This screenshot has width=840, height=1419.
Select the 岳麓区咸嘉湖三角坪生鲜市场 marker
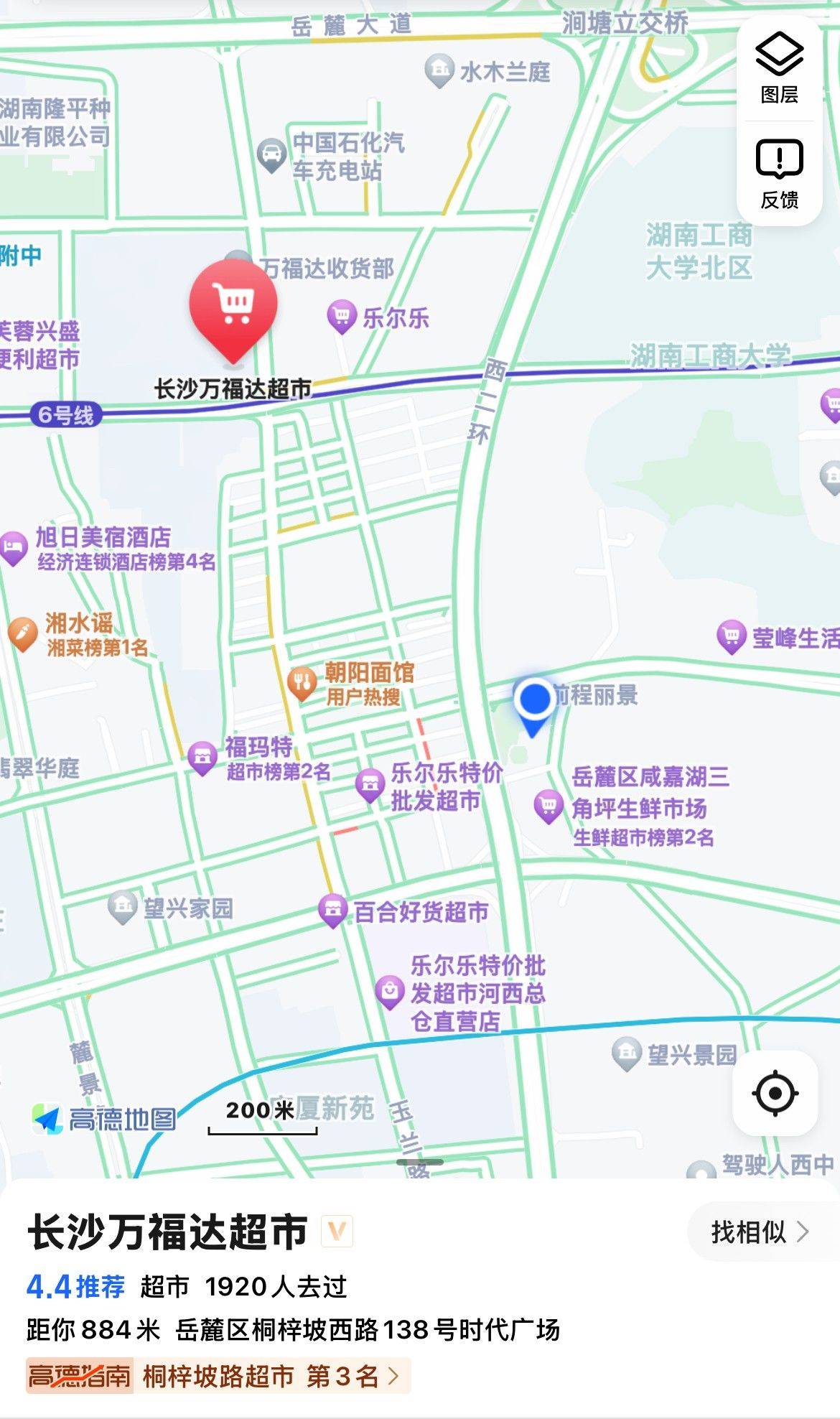pos(549,806)
